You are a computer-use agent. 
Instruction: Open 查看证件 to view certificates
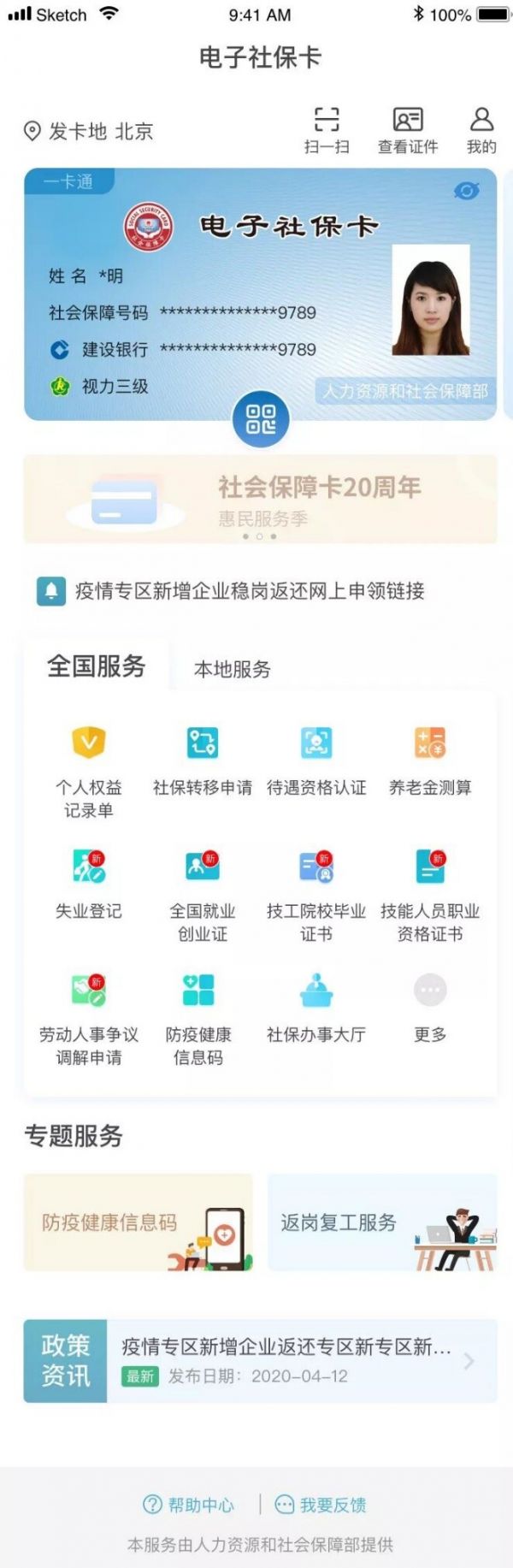408,129
